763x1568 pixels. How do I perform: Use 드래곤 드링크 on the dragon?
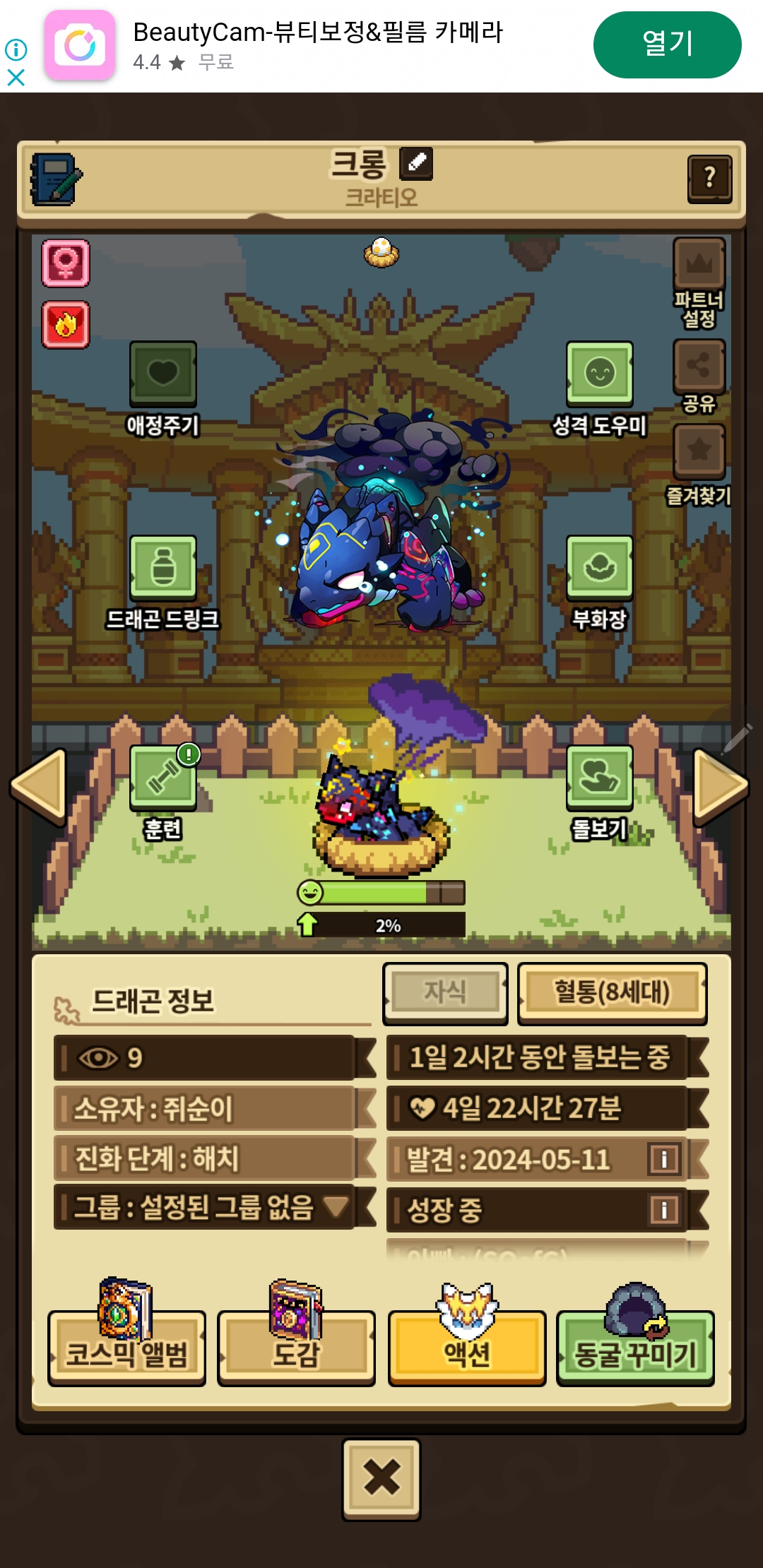coord(162,568)
